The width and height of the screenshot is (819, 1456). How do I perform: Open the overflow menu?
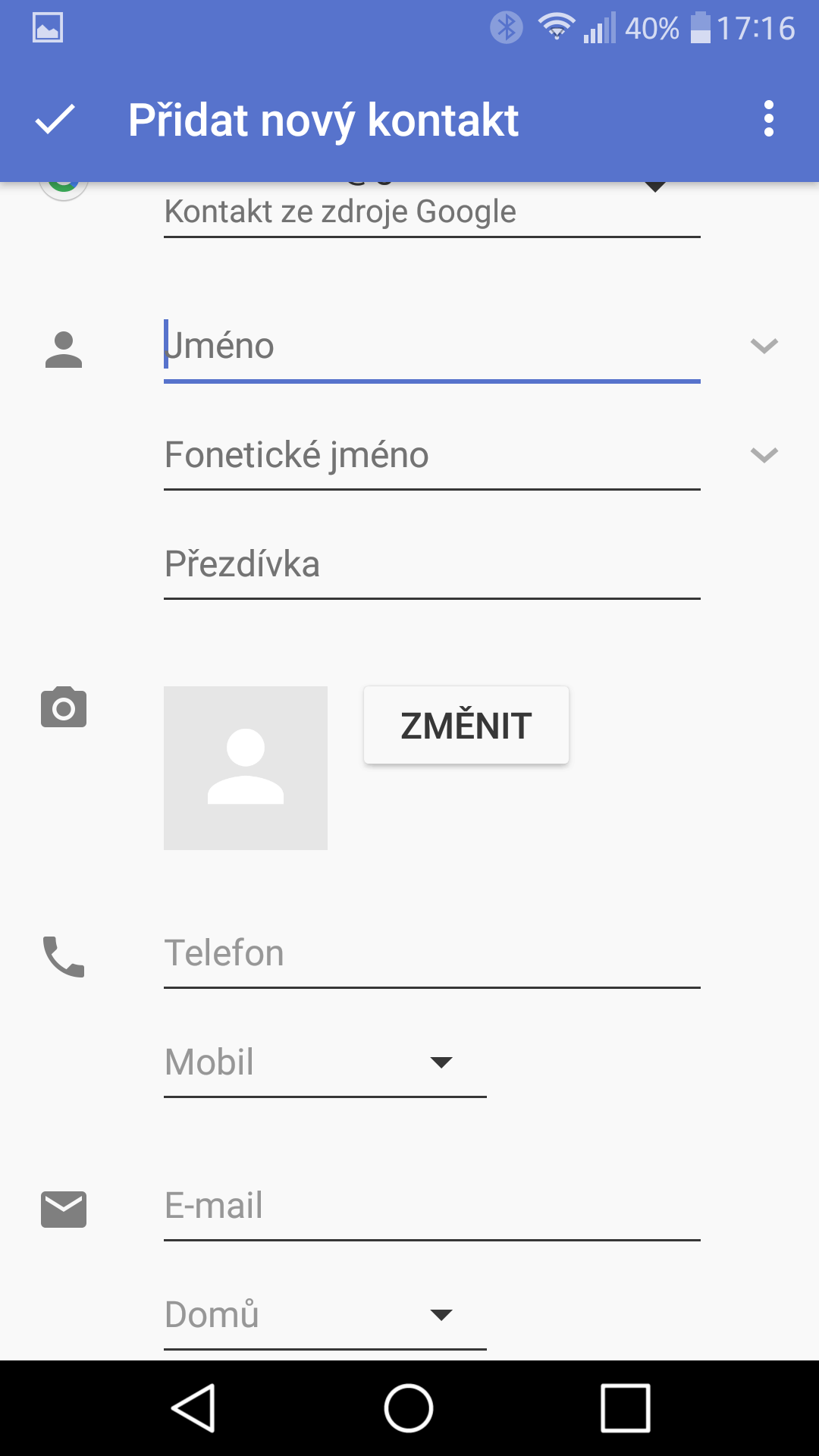(x=769, y=119)
